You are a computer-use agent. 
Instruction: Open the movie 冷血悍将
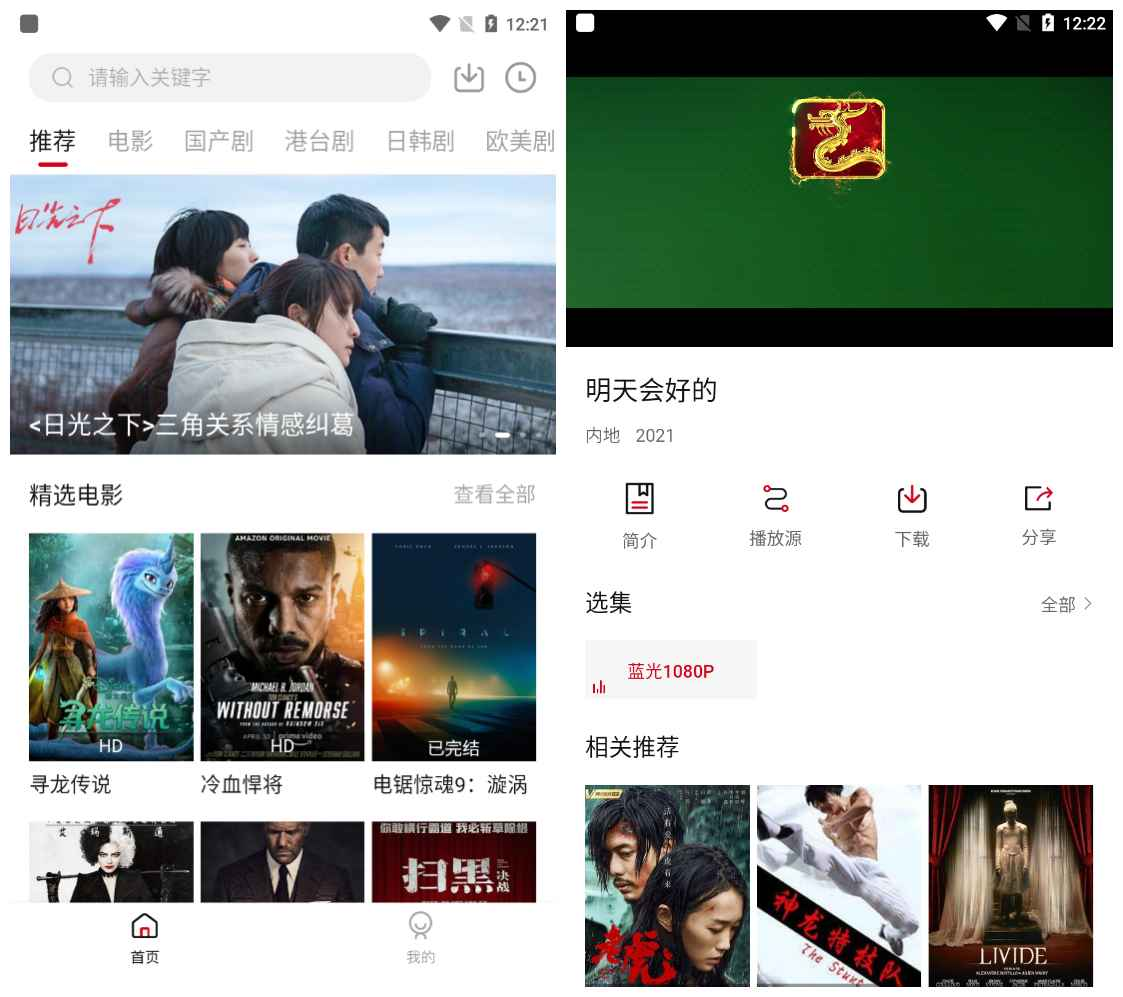(x=282, y=647)
